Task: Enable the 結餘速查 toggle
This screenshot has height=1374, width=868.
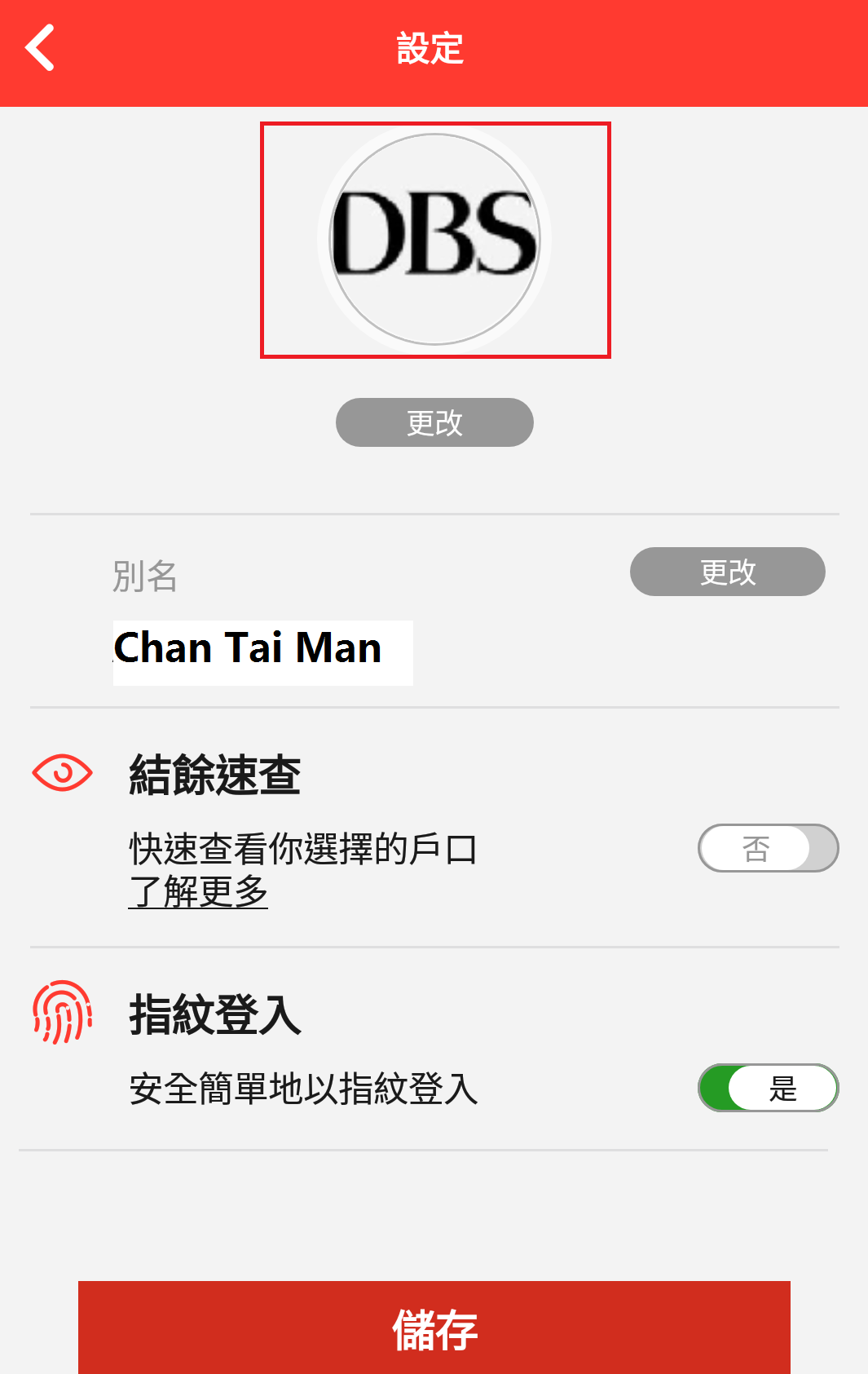Action: (x=768, y=848)
